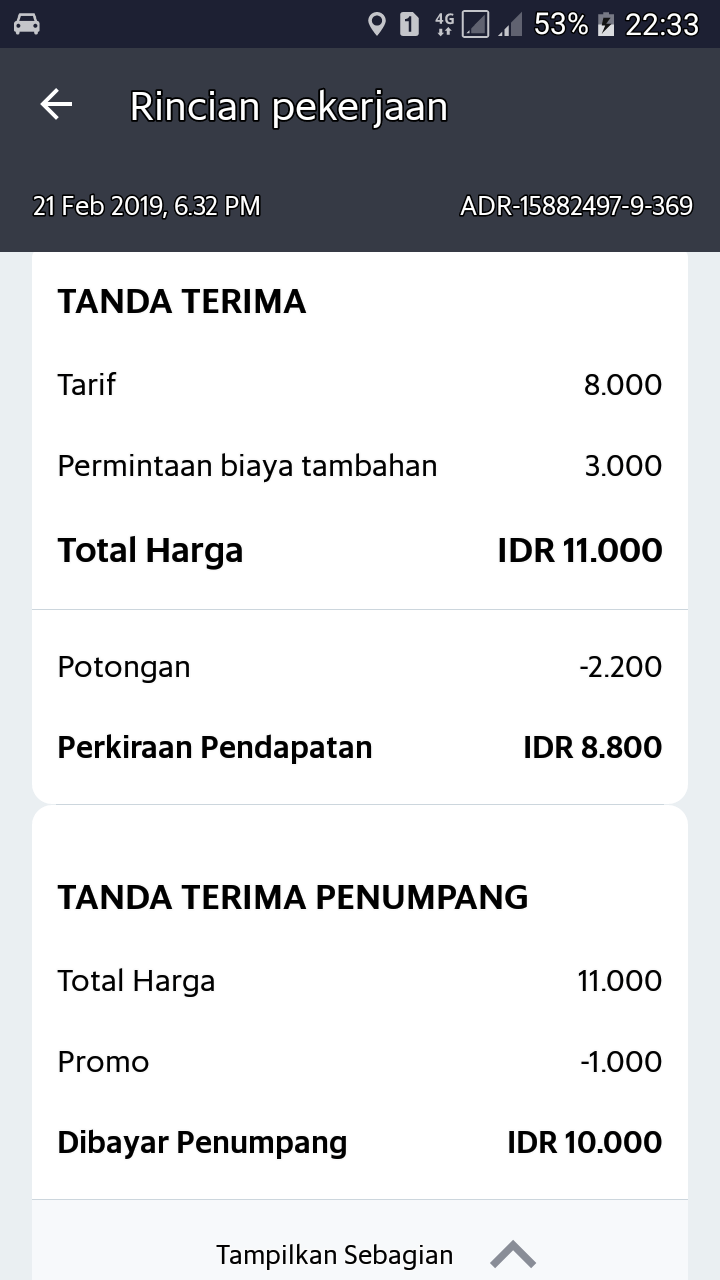The height and width of the screenshot is (1280, 720).
Task: Expand the TANDA TERIMA receipt section
Action: click(182, 301)
